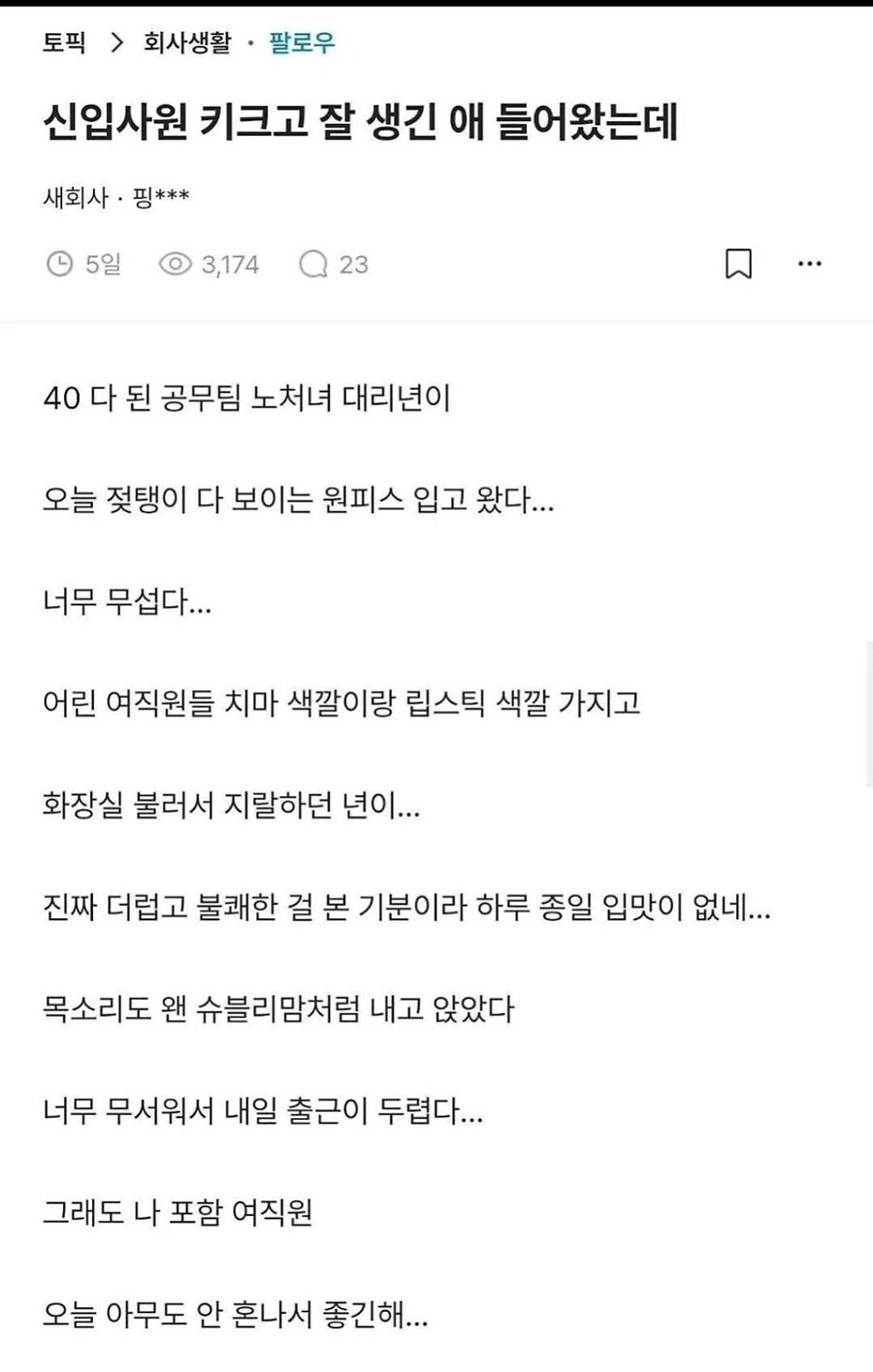Bookmark this post using the flag icon
The width and height of the screenshot is (873, 1372).
tap(739, 263)
